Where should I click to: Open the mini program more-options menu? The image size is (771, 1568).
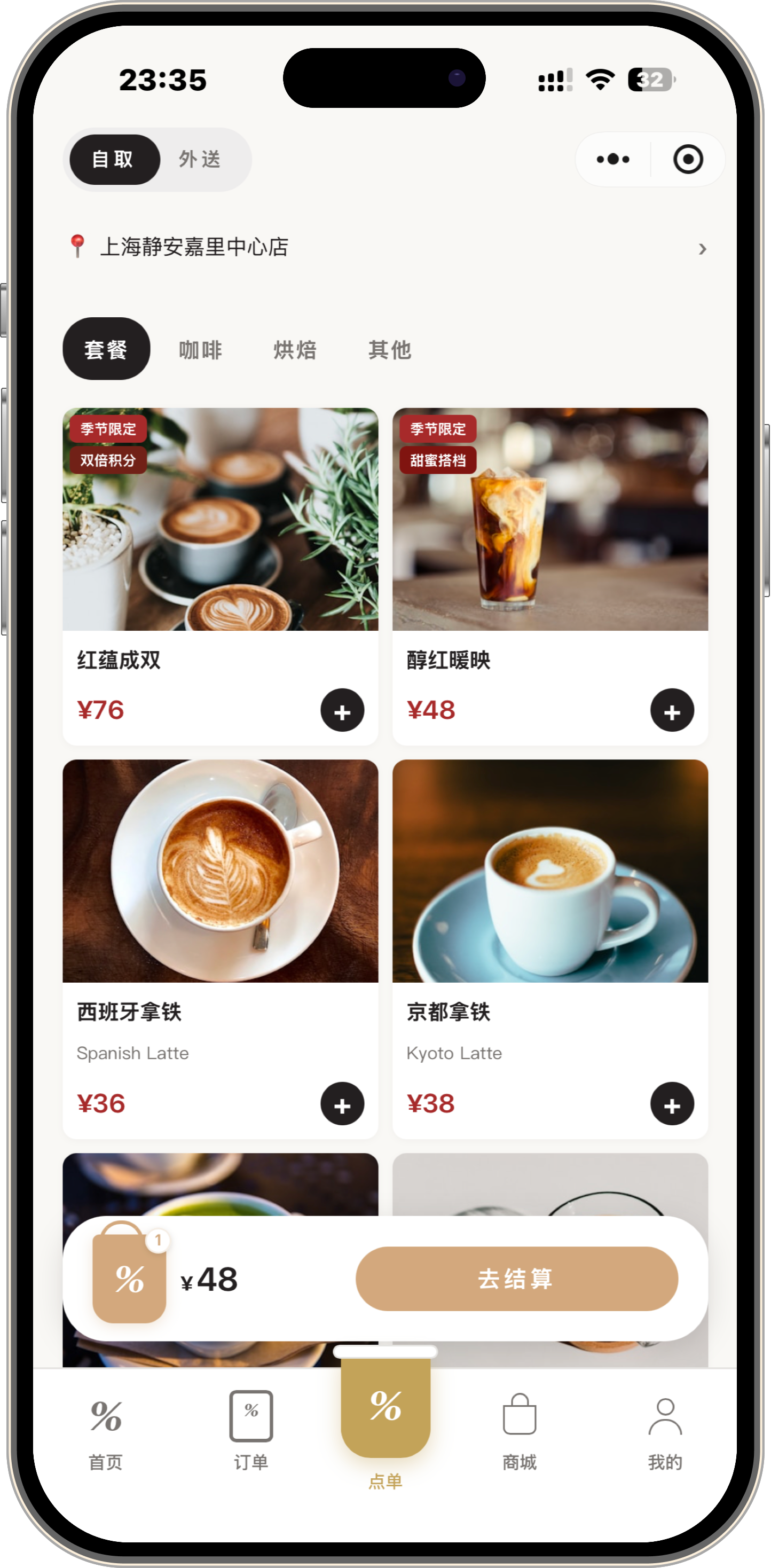[x=613, y=160]
